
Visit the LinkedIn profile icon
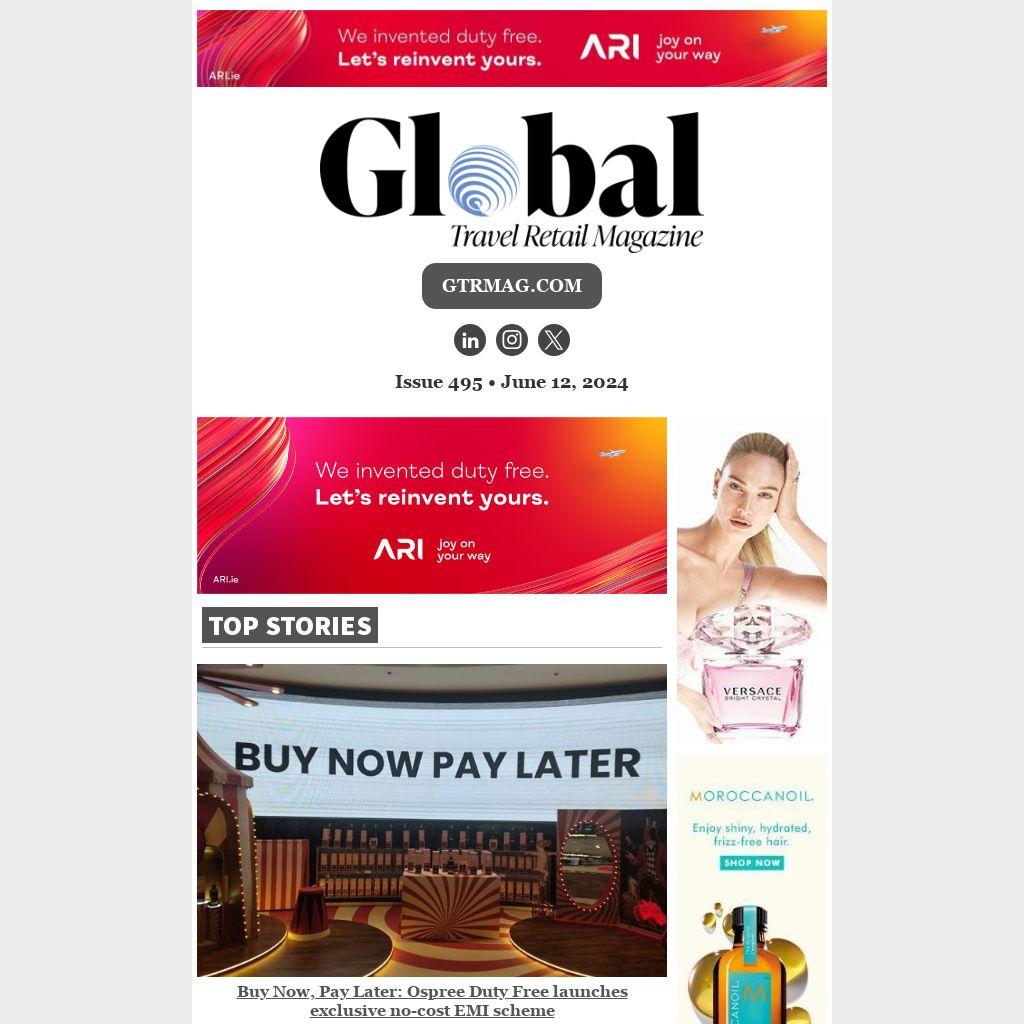click(x=470, y=340)
